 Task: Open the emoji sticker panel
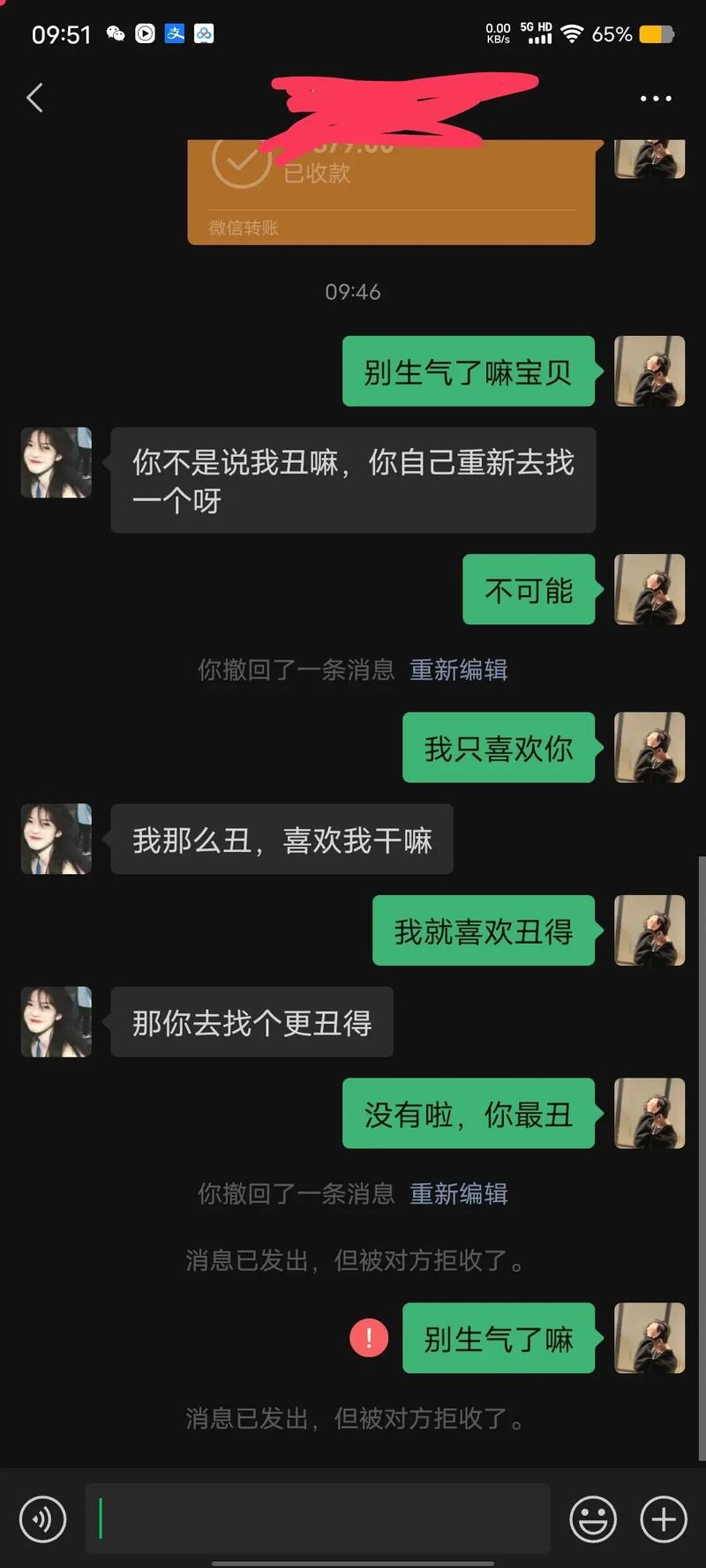pos(593,1519)
